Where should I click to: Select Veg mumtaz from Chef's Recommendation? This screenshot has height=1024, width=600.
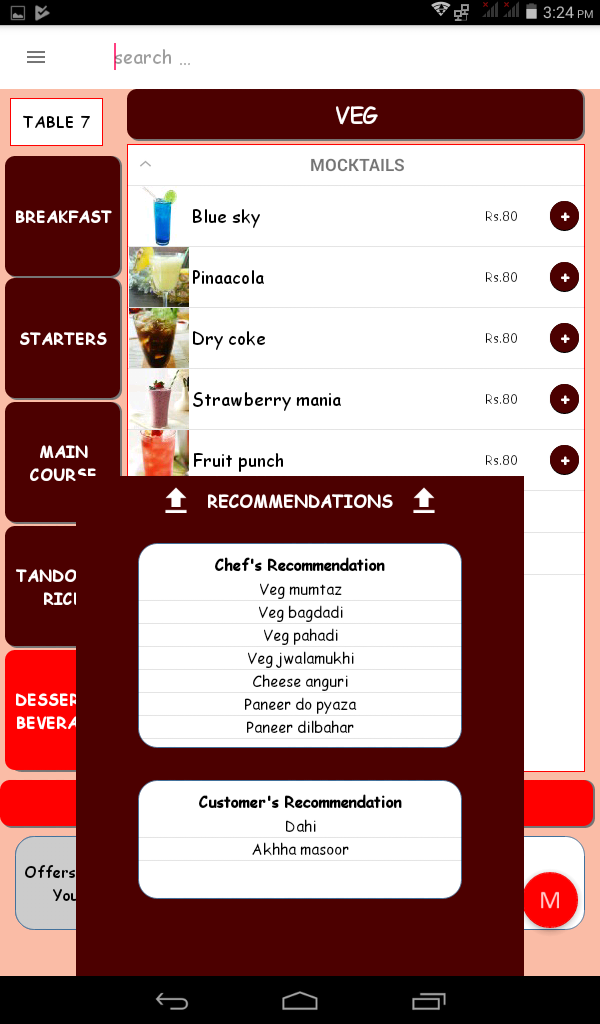point(300,590)
